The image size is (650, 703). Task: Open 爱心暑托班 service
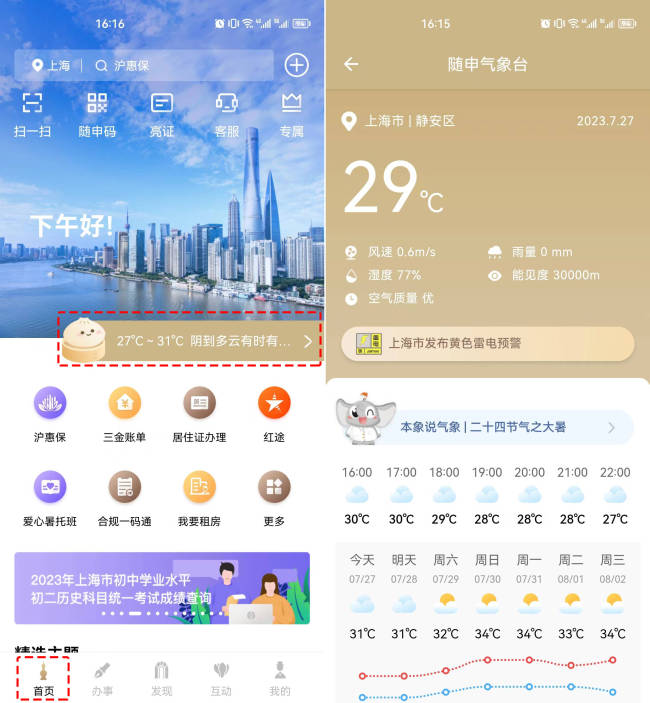click(x=50, y=498)
